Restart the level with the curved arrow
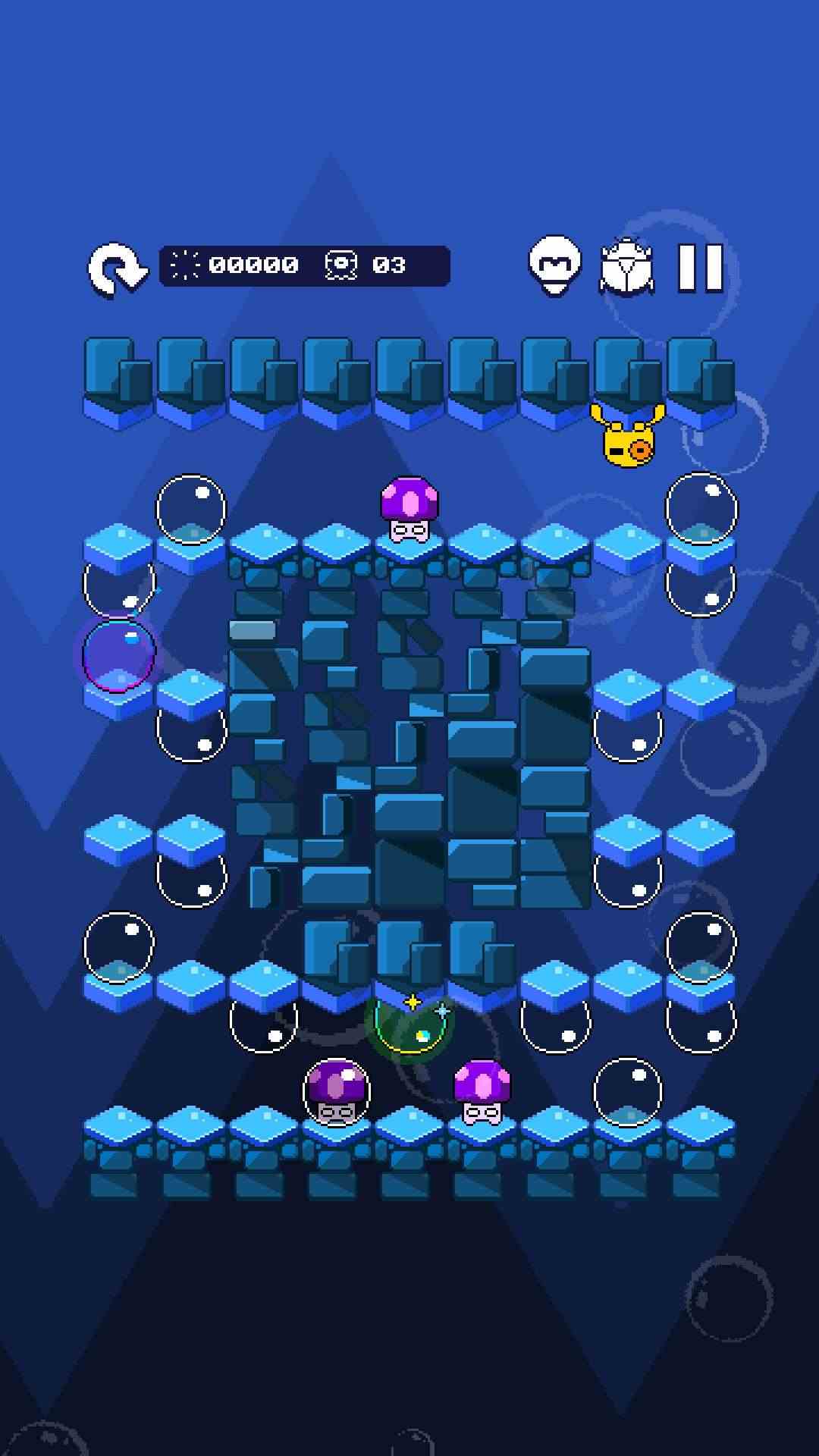The width and height of the screenshot is (819, 1456). coord(116,268)
